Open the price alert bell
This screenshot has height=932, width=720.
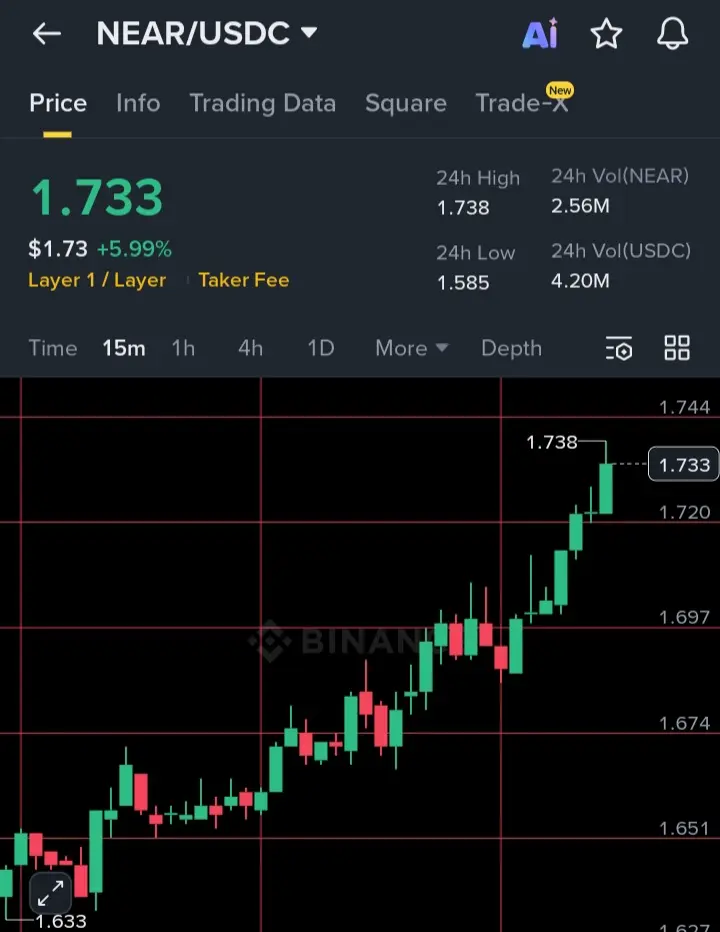click(x=673, y=35)
